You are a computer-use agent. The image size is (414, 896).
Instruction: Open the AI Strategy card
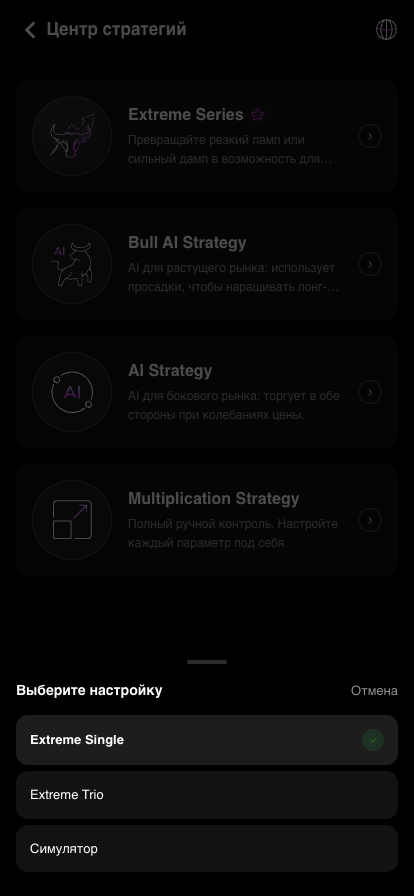(206, 392)
